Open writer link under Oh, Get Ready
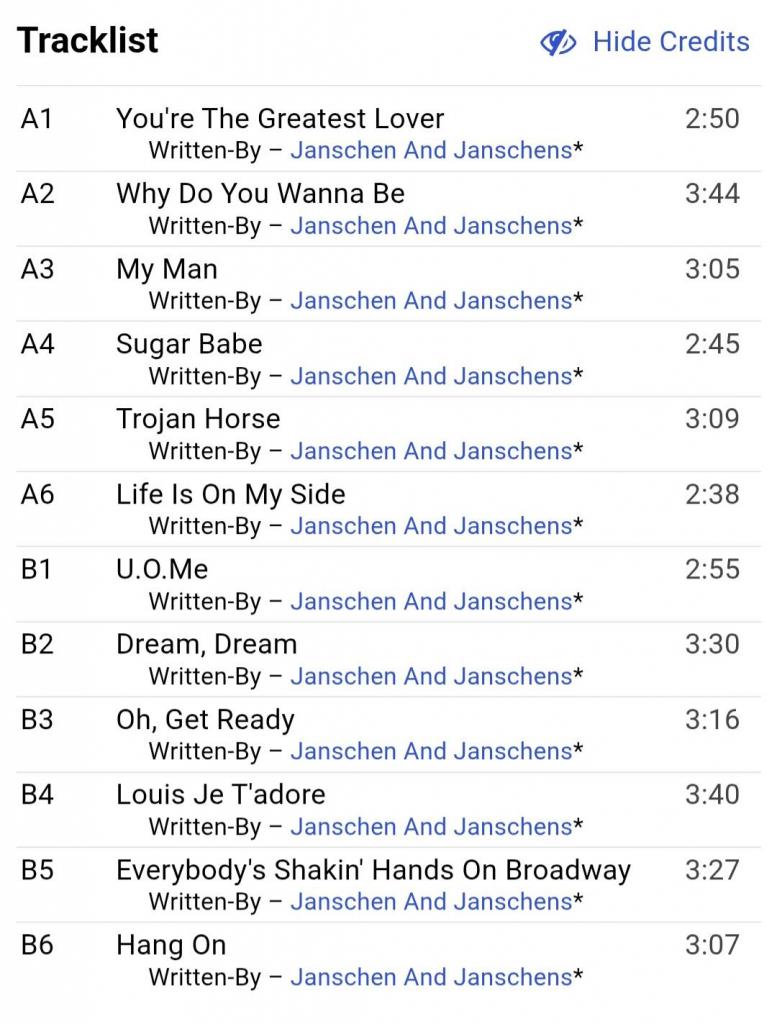This screenshot has width=777, height=1024. (x=431, y=752)
